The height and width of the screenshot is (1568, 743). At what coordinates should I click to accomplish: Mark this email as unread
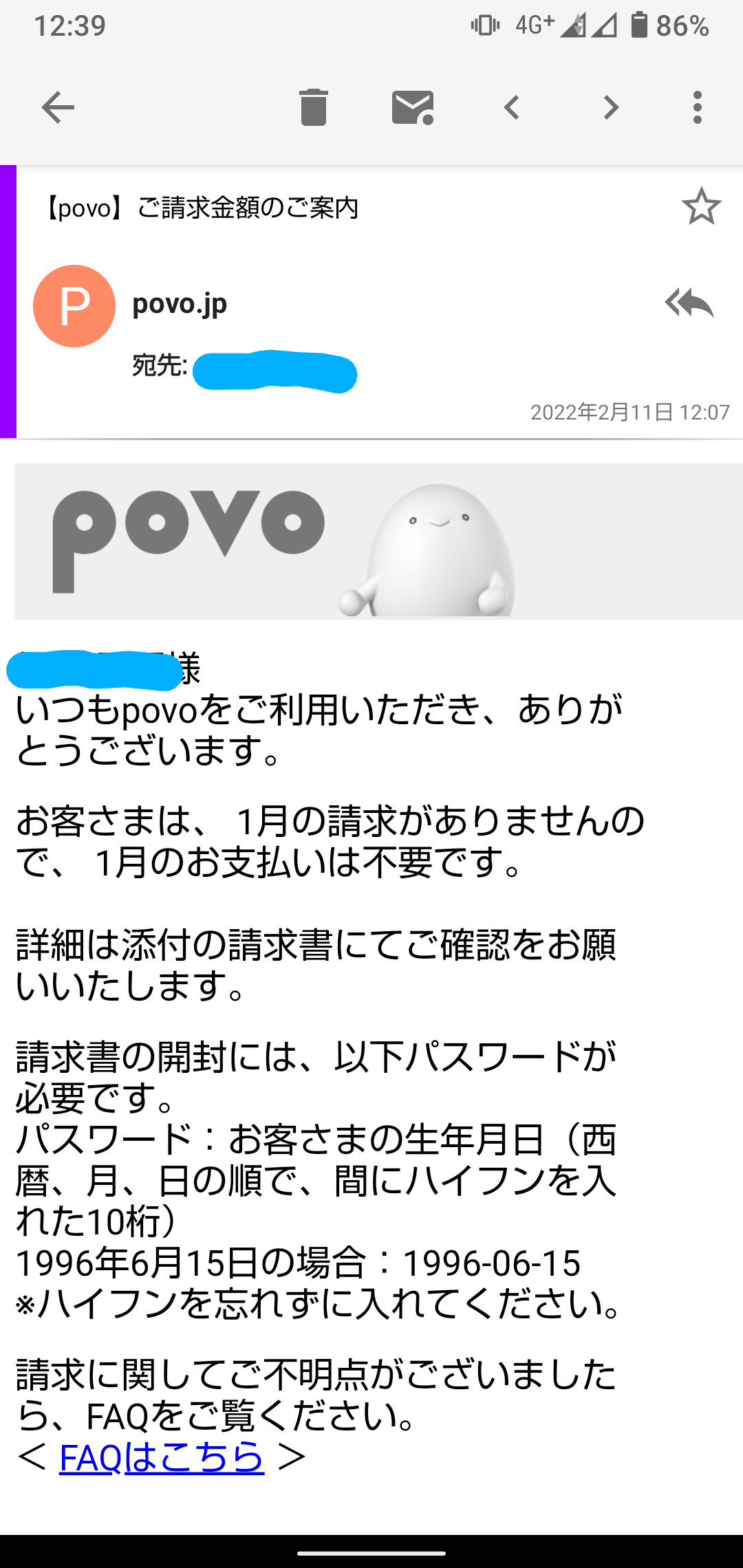pyautogui.click(x=413, y=107)
